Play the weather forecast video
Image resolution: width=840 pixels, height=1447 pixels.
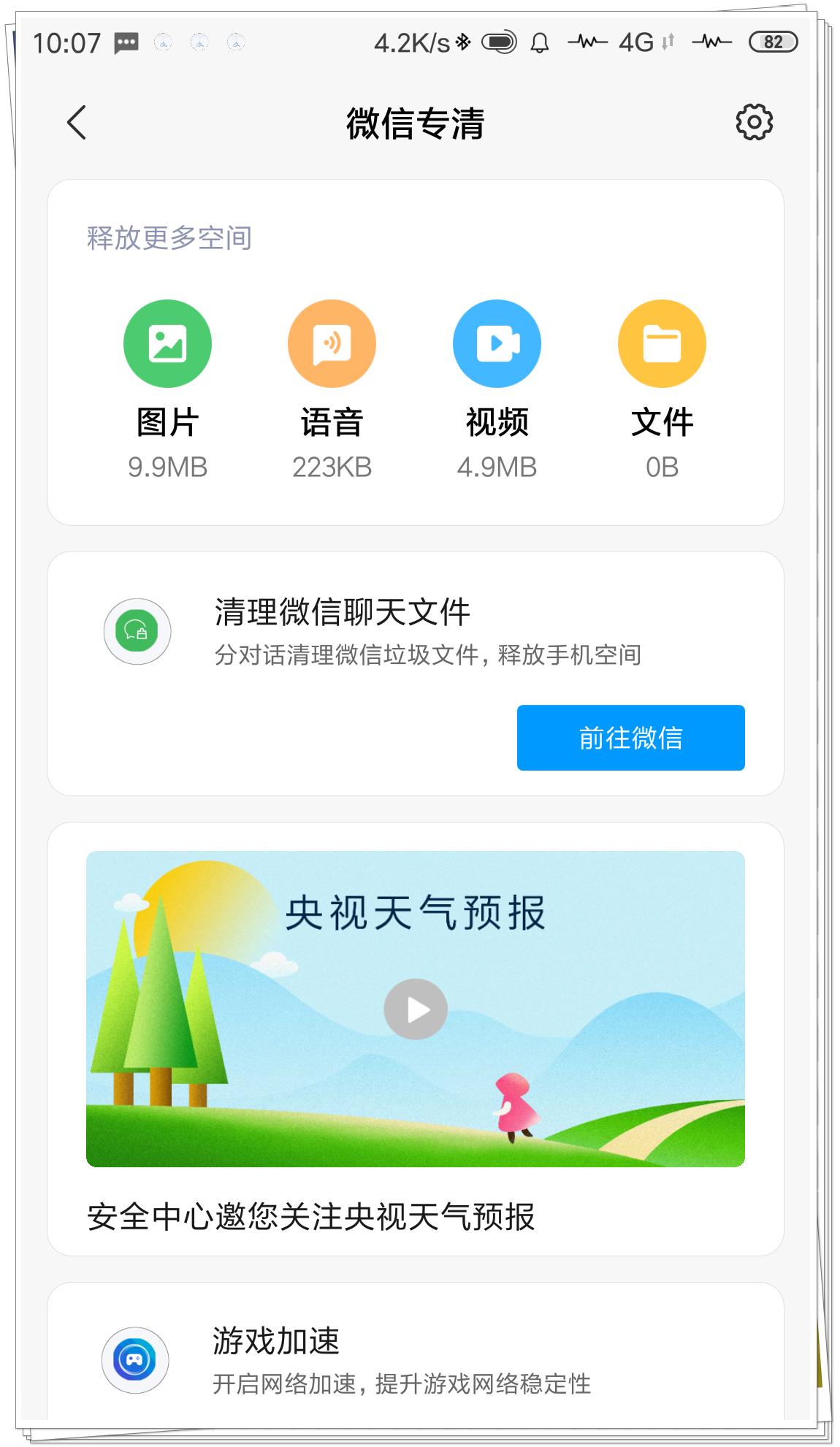pyautogui.click(x=415, y=1008)
